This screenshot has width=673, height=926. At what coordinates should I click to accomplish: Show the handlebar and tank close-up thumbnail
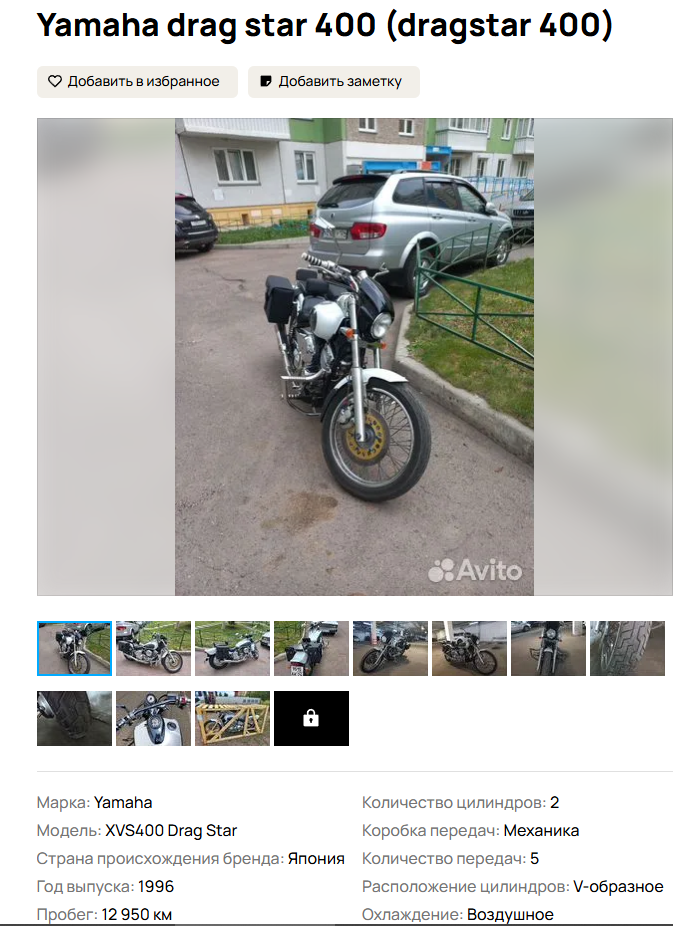pos(153,718)
